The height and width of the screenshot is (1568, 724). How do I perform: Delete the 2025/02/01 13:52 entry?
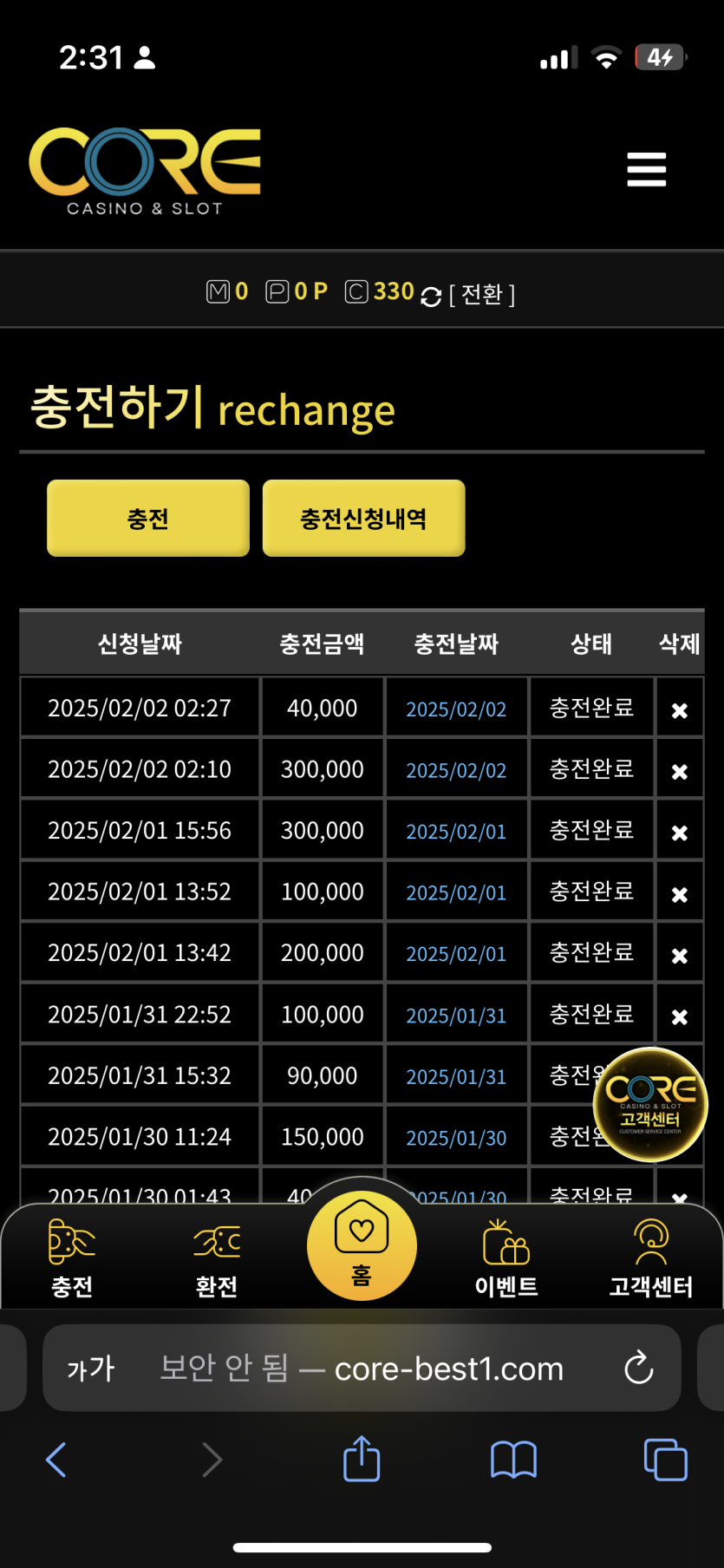click(679, 894)
